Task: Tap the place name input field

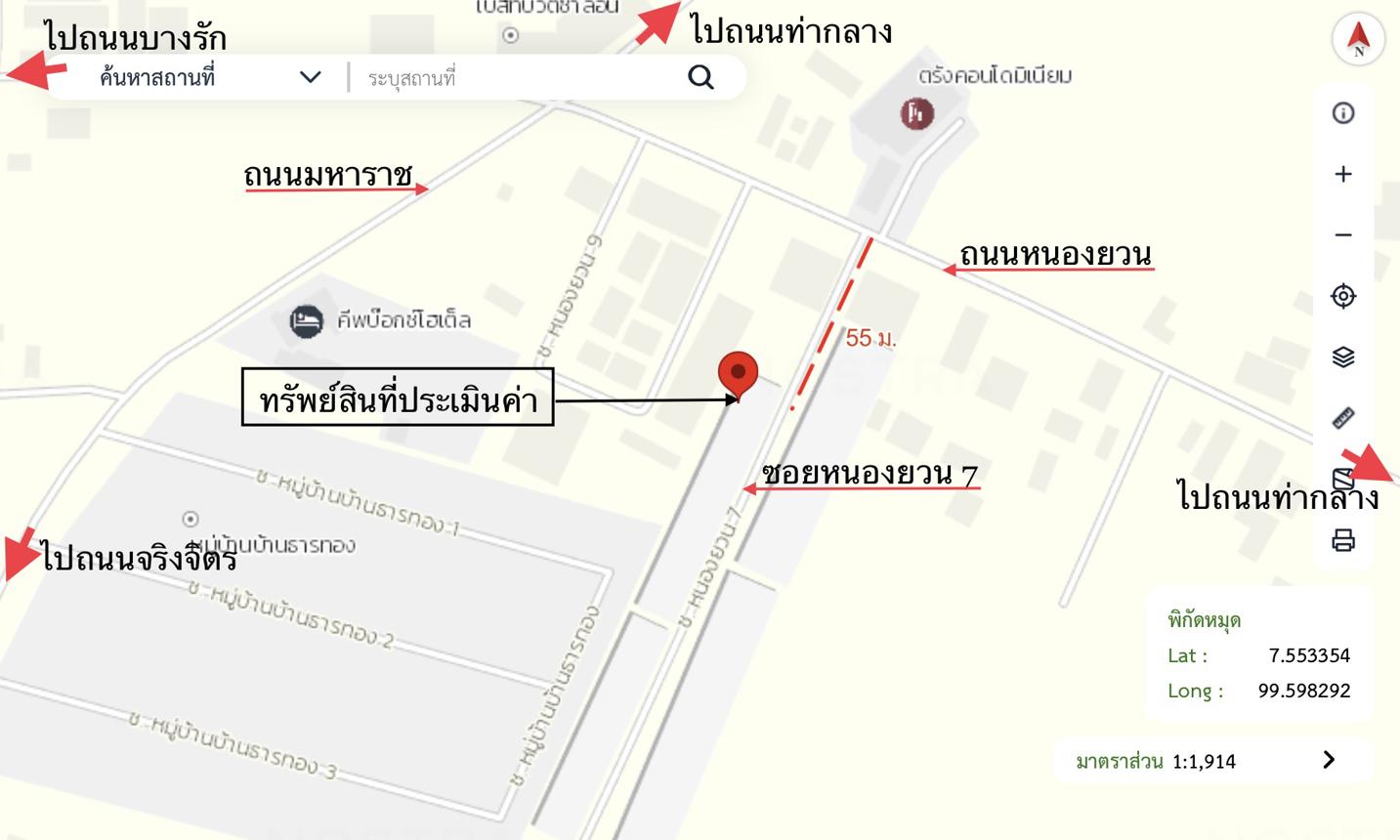Action: click(518, 77)
